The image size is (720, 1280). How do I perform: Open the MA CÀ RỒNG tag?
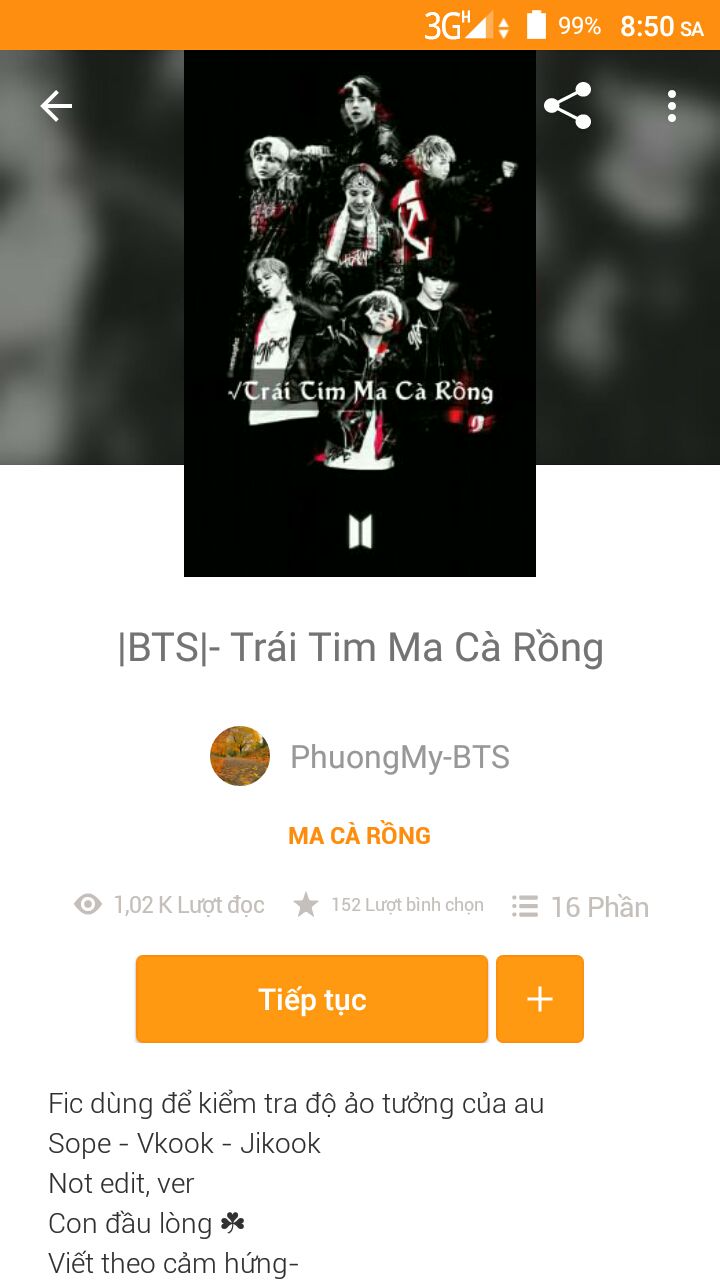(360, 836)
